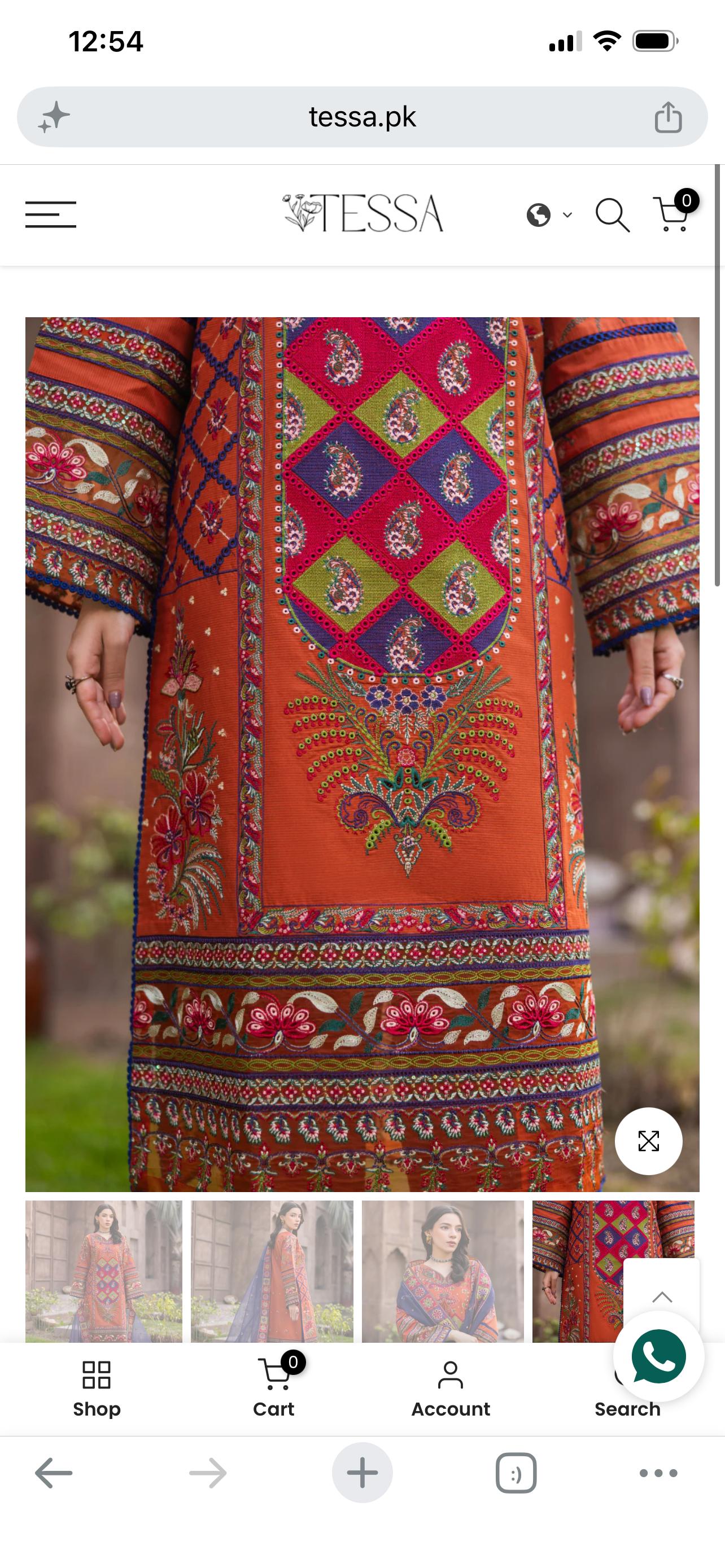Switch to the Account tab
Screen dimensions: 725x1568
coord(451,1390)
